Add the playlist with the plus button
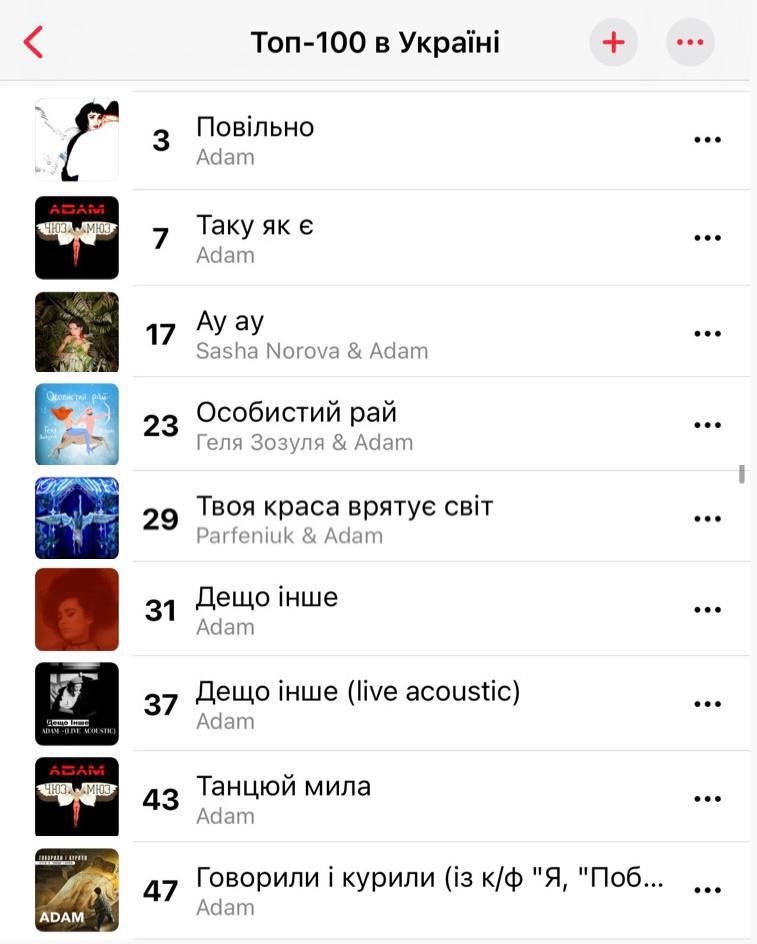 point(613,43)
